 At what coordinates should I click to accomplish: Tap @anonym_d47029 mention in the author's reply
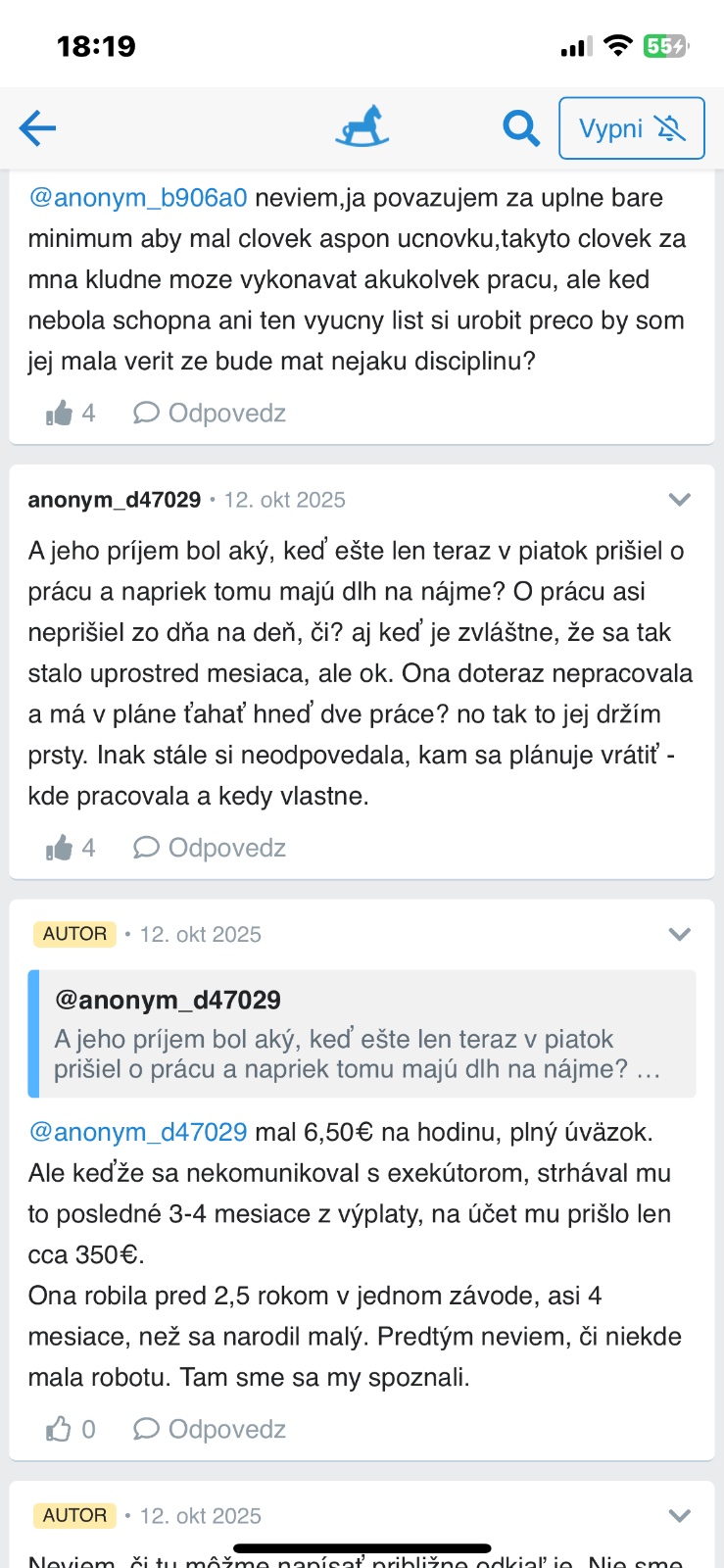point(138,1132)
